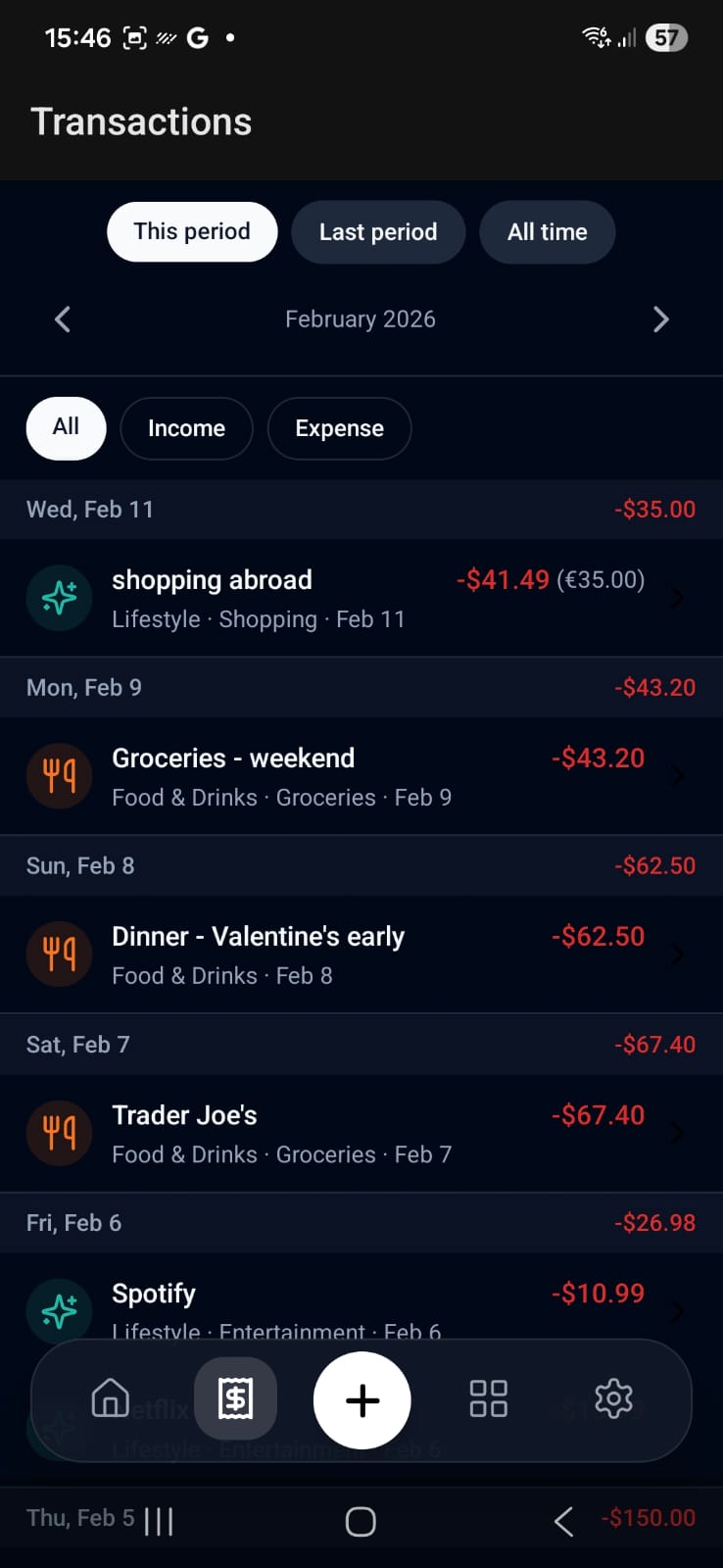This screenshot has width=723, height=1568.
Task: Go to the previous month
Action: 63,319
